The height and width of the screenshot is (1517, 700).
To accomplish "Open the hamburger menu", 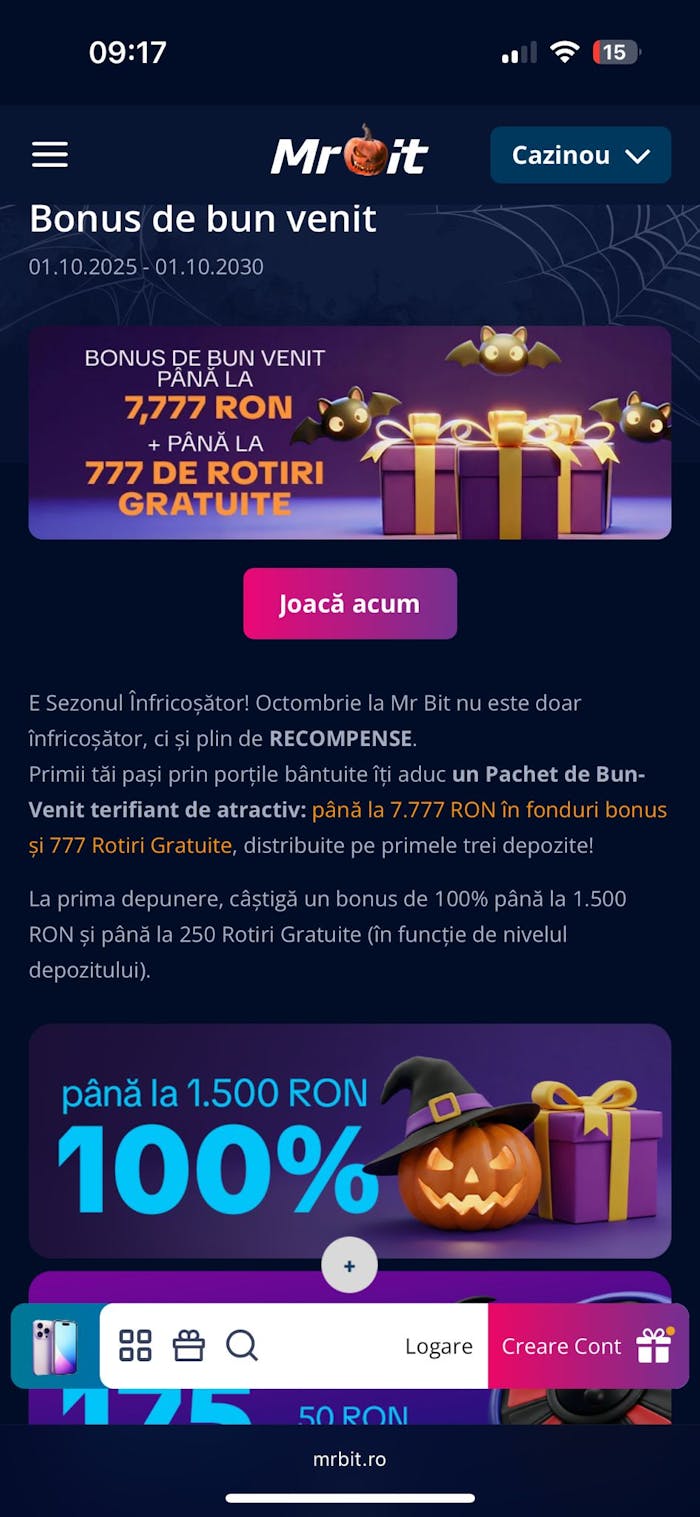I will [x=50, y=155].
